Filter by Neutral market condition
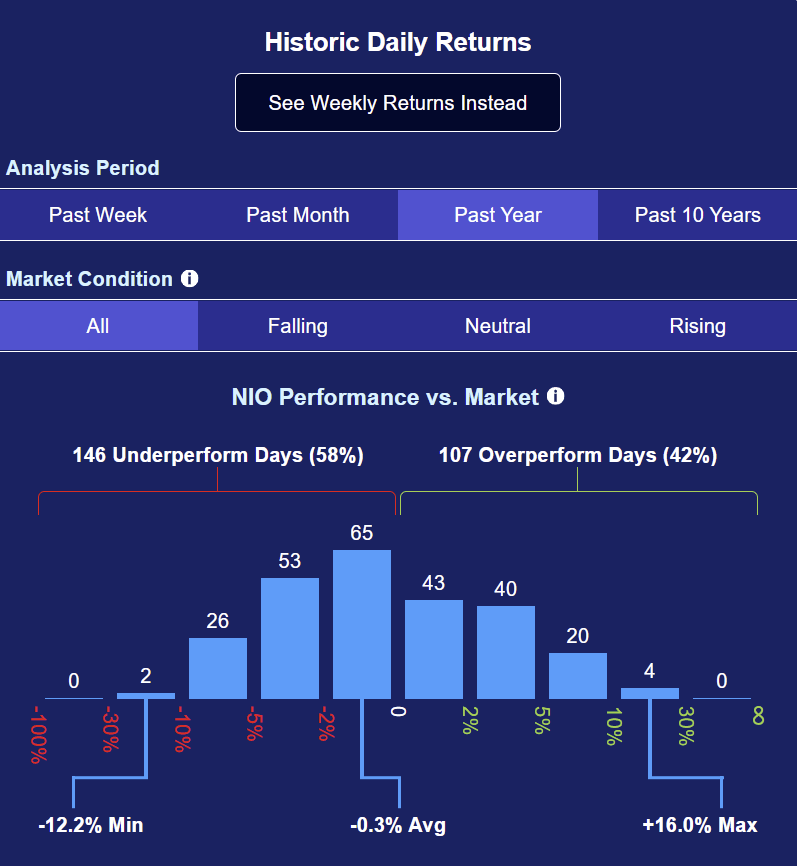Image resolution: width=797 pixels, height=866 pixels. (498, 326)
